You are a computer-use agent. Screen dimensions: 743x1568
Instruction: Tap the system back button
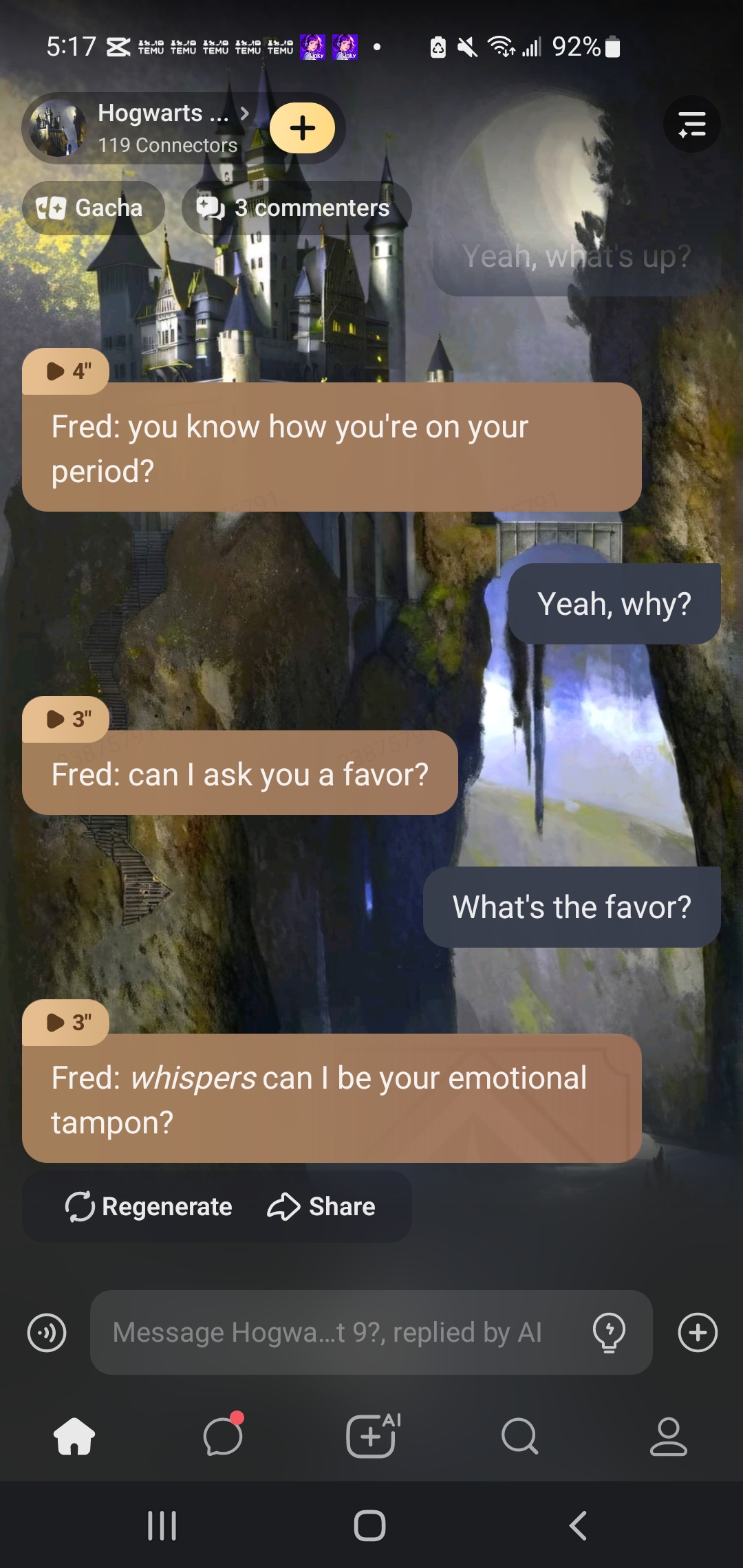578,1525
